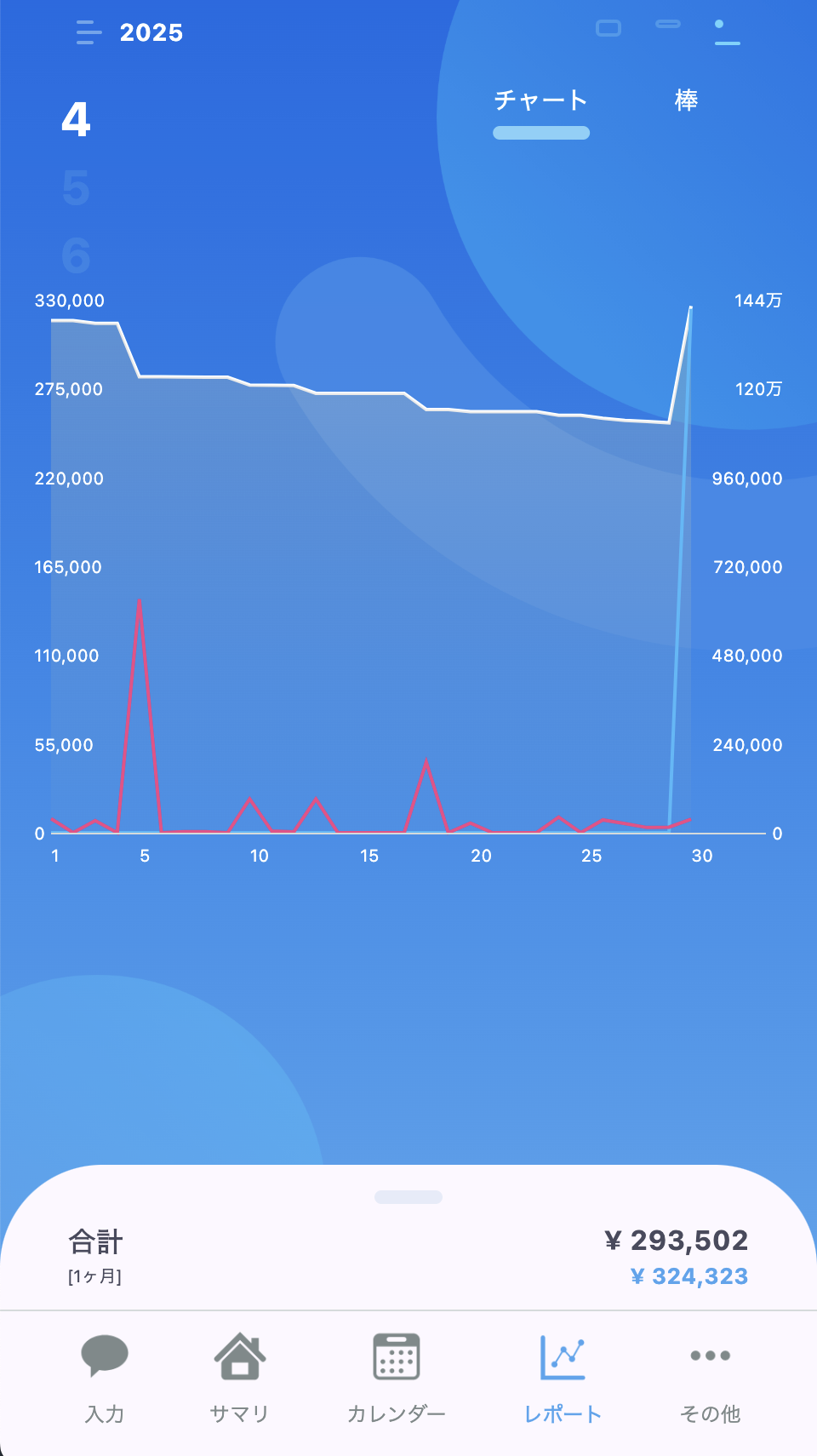817x1456 pixels.
Task: Switch to the チャート tab
Action: pos(541,101)
